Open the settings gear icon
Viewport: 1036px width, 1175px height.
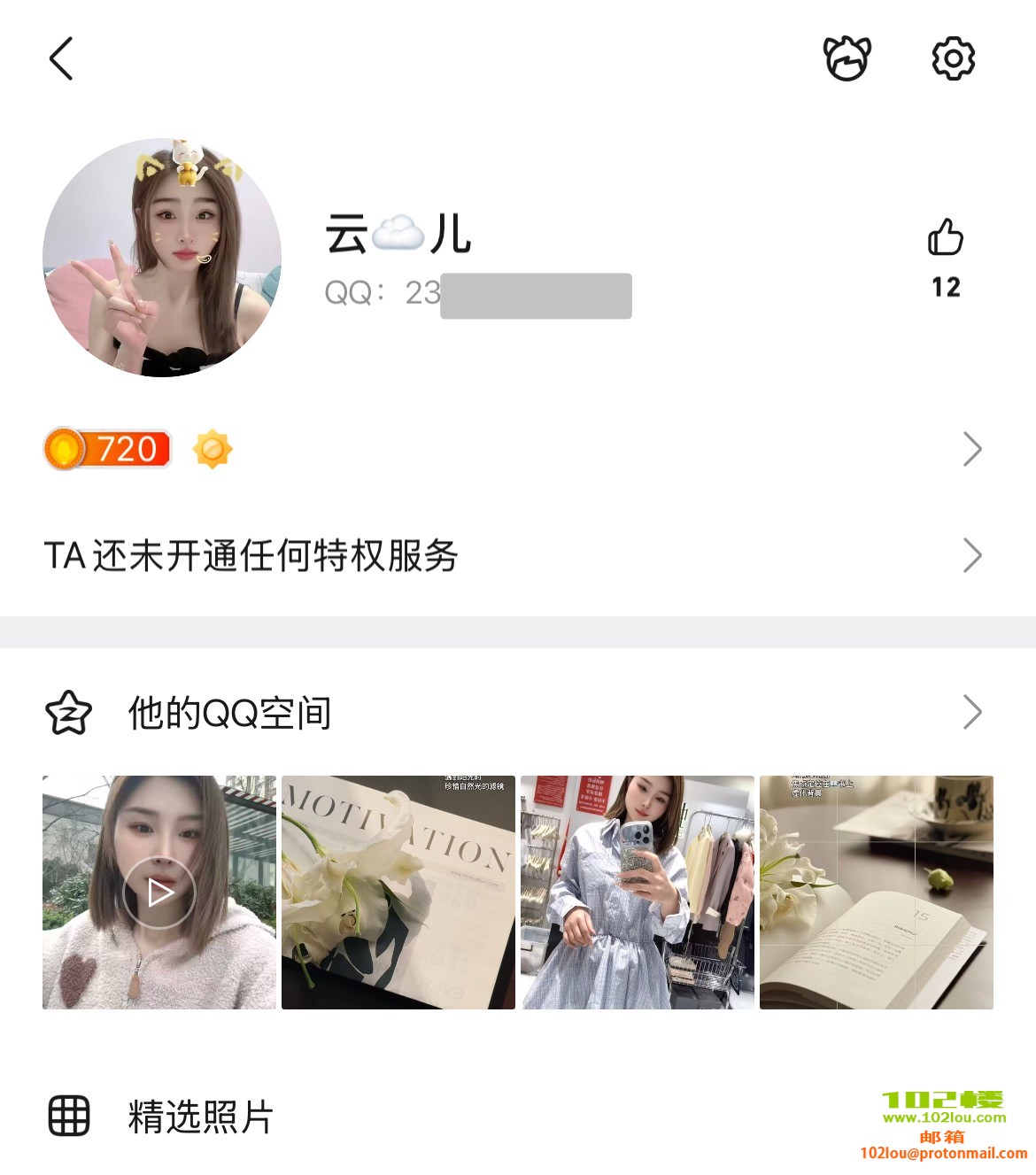pyautogui.click(x=953, y=59)
